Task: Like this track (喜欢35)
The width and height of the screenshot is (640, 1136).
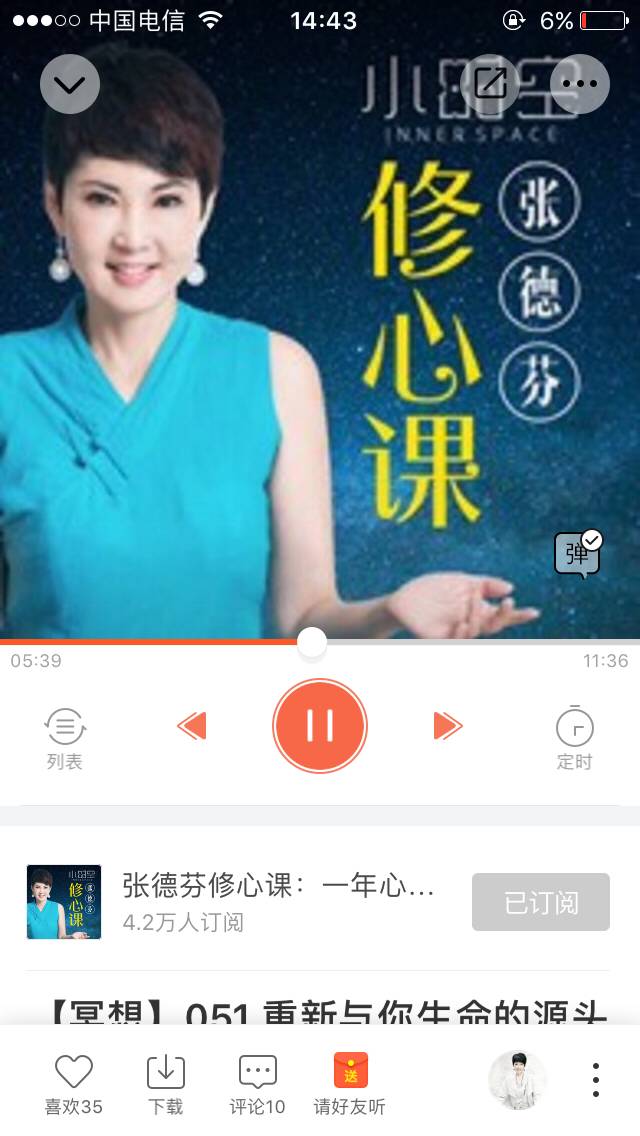Action: pyautogui.click(x=74, y=1084)
